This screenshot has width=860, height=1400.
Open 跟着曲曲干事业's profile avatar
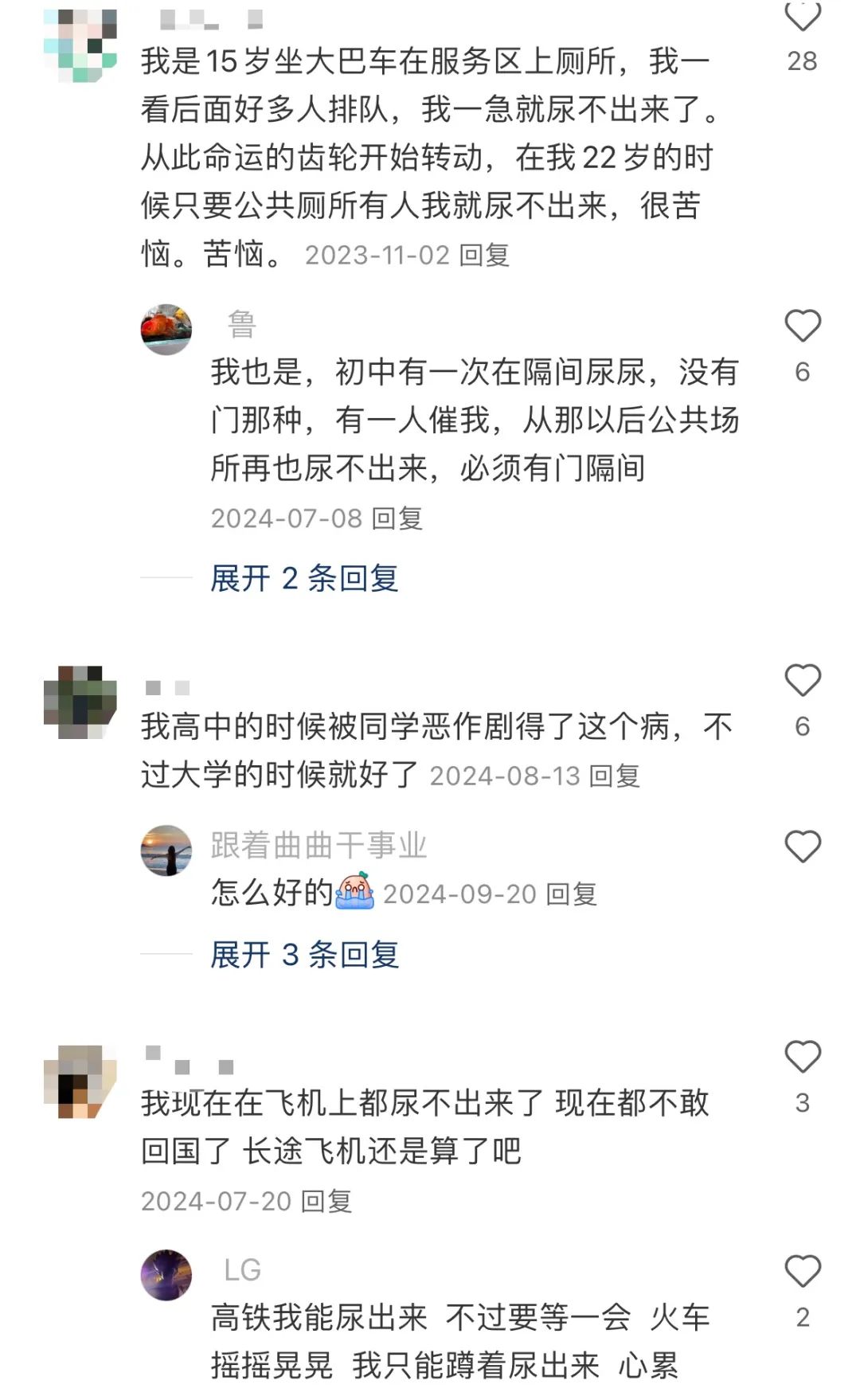point(166,851)
